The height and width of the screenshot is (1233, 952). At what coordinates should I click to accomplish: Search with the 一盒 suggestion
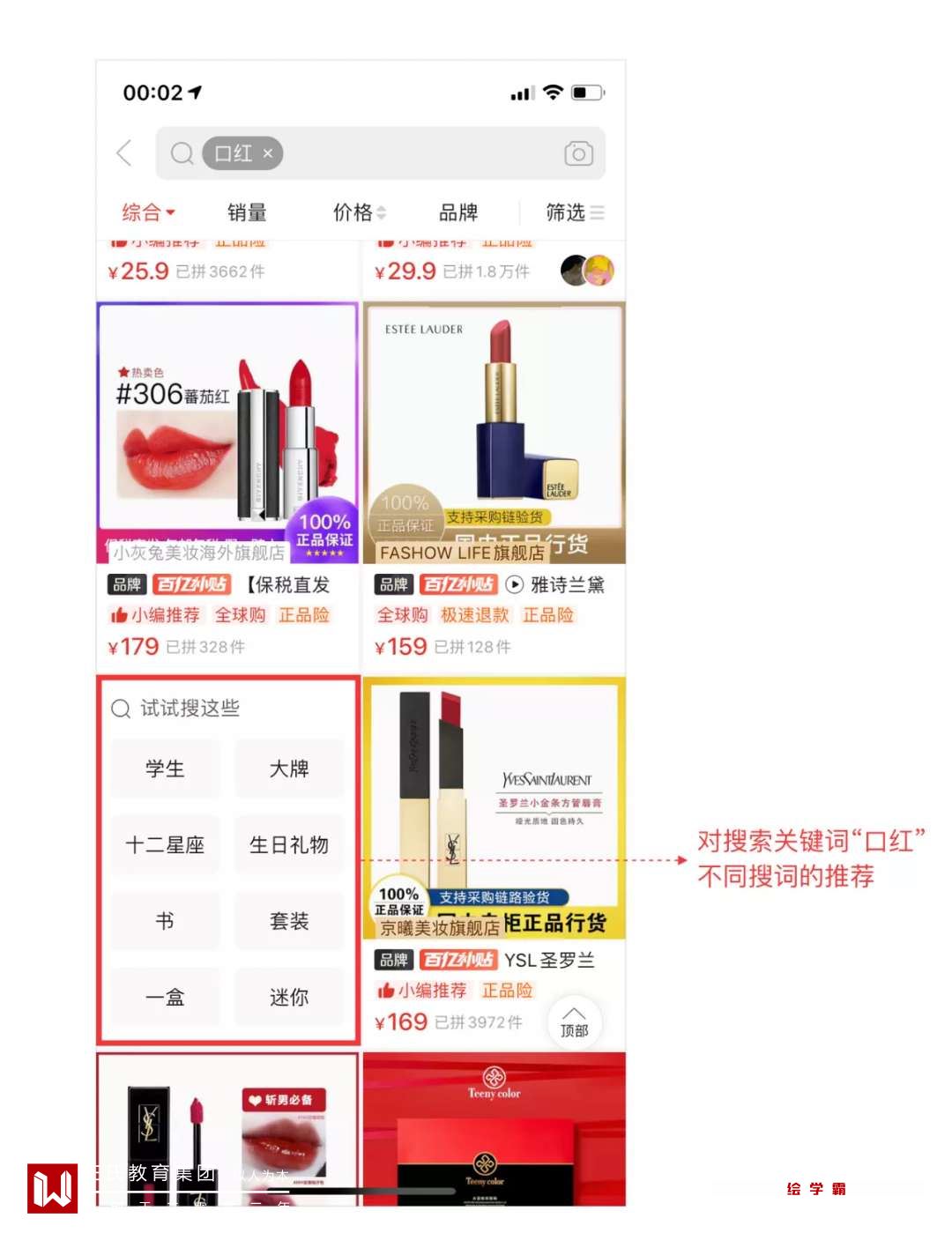pos(165,998)
